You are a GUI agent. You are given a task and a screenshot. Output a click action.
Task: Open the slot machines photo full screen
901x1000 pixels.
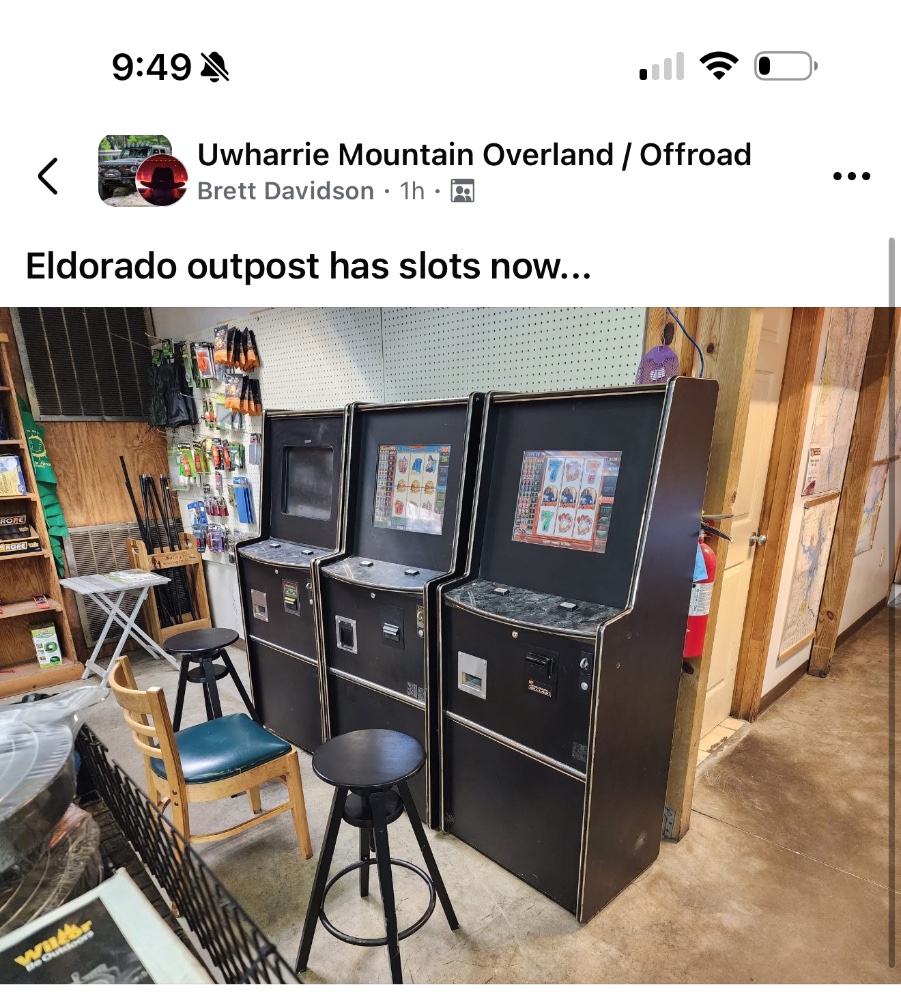tap(450, 640)
